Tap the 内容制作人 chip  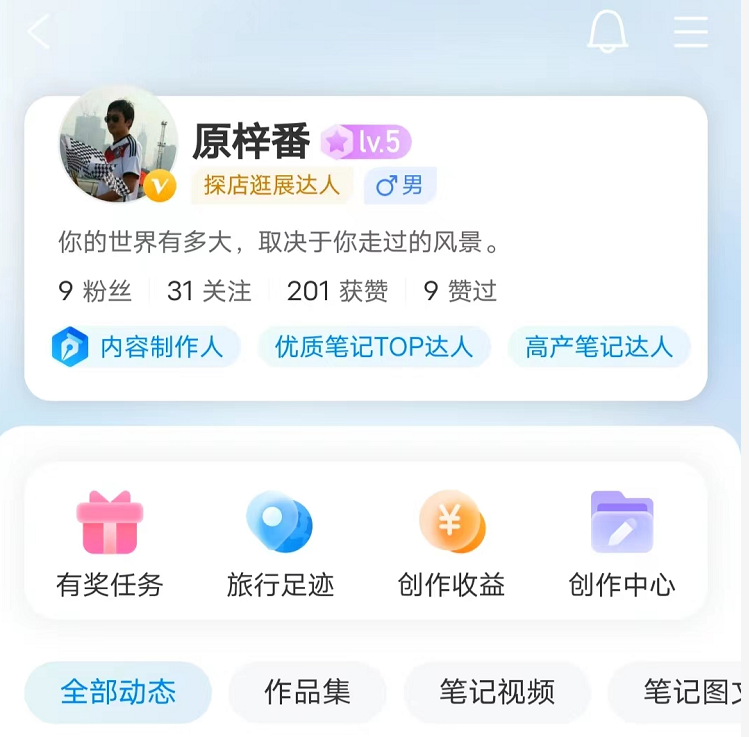145,347
